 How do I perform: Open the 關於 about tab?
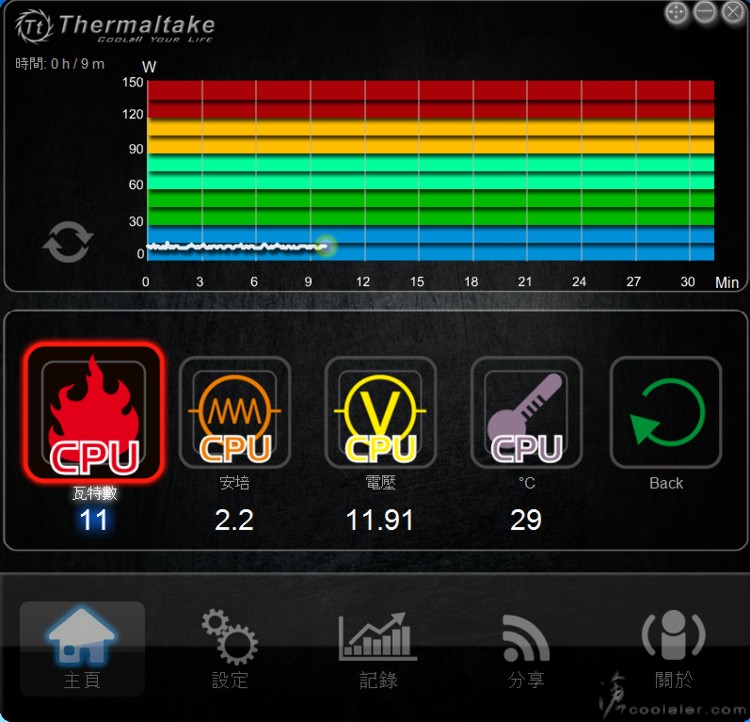coord(673,649)
